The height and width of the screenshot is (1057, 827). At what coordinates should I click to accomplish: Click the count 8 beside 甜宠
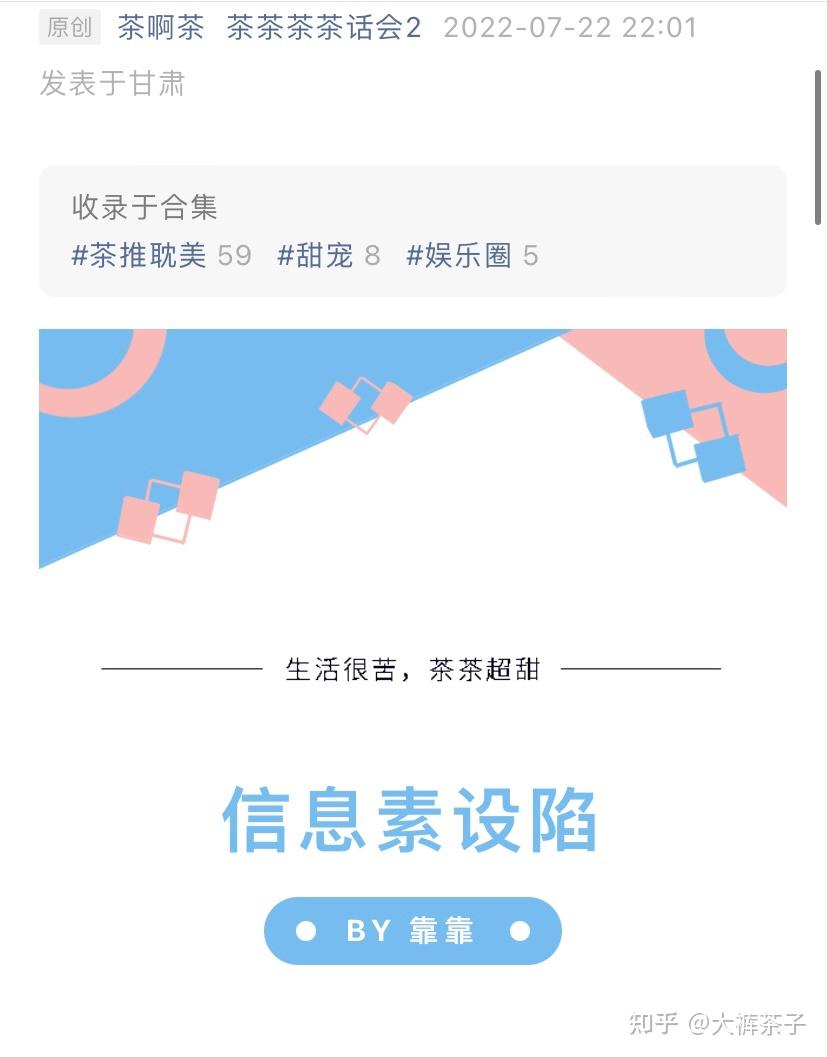tap(372, 256)
